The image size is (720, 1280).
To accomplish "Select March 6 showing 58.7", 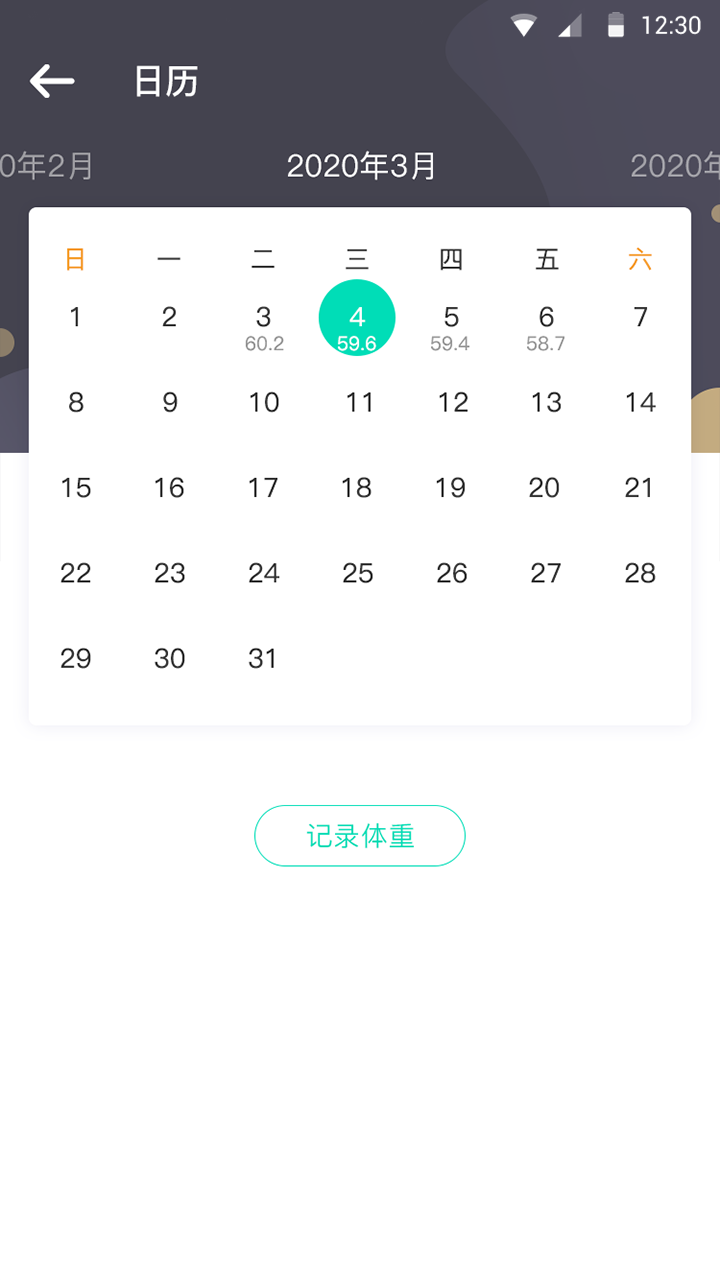I will coord(546,328).
